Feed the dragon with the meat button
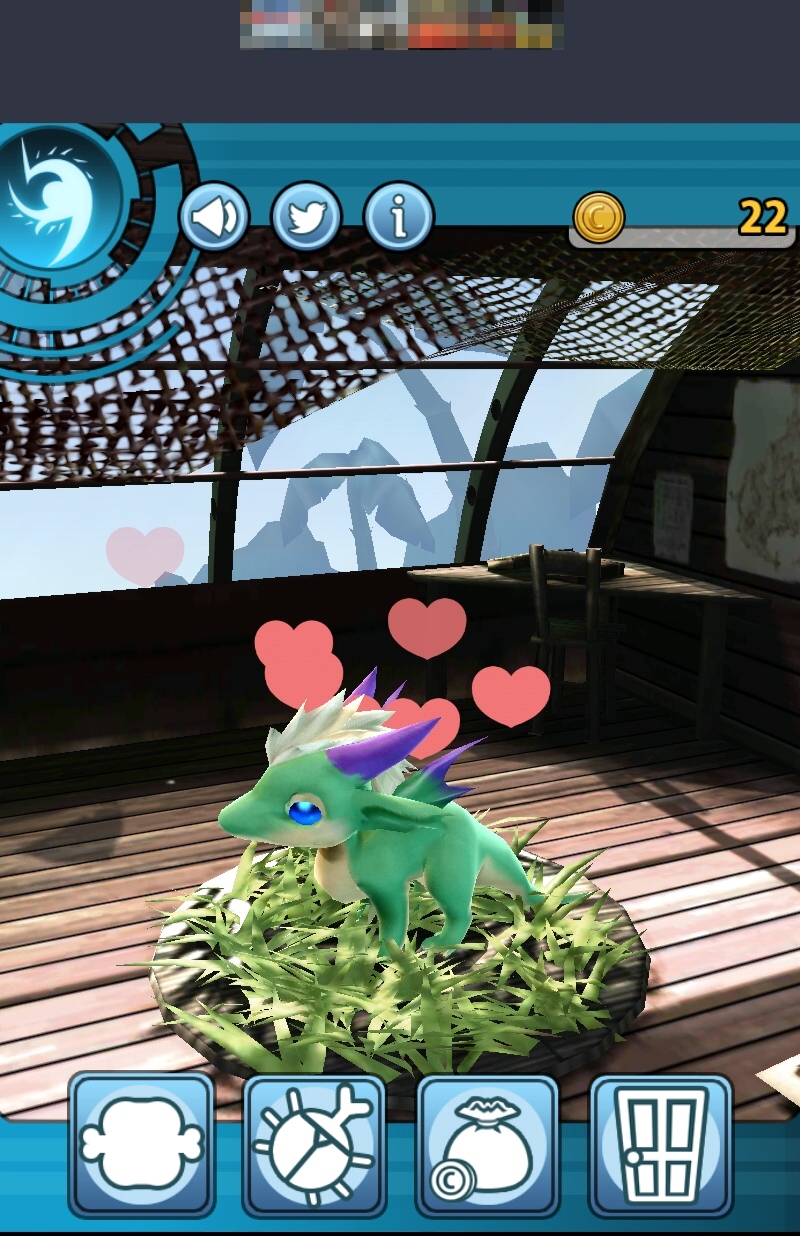This screenshot has height=1236, width=800. (x=141, y=1144)
